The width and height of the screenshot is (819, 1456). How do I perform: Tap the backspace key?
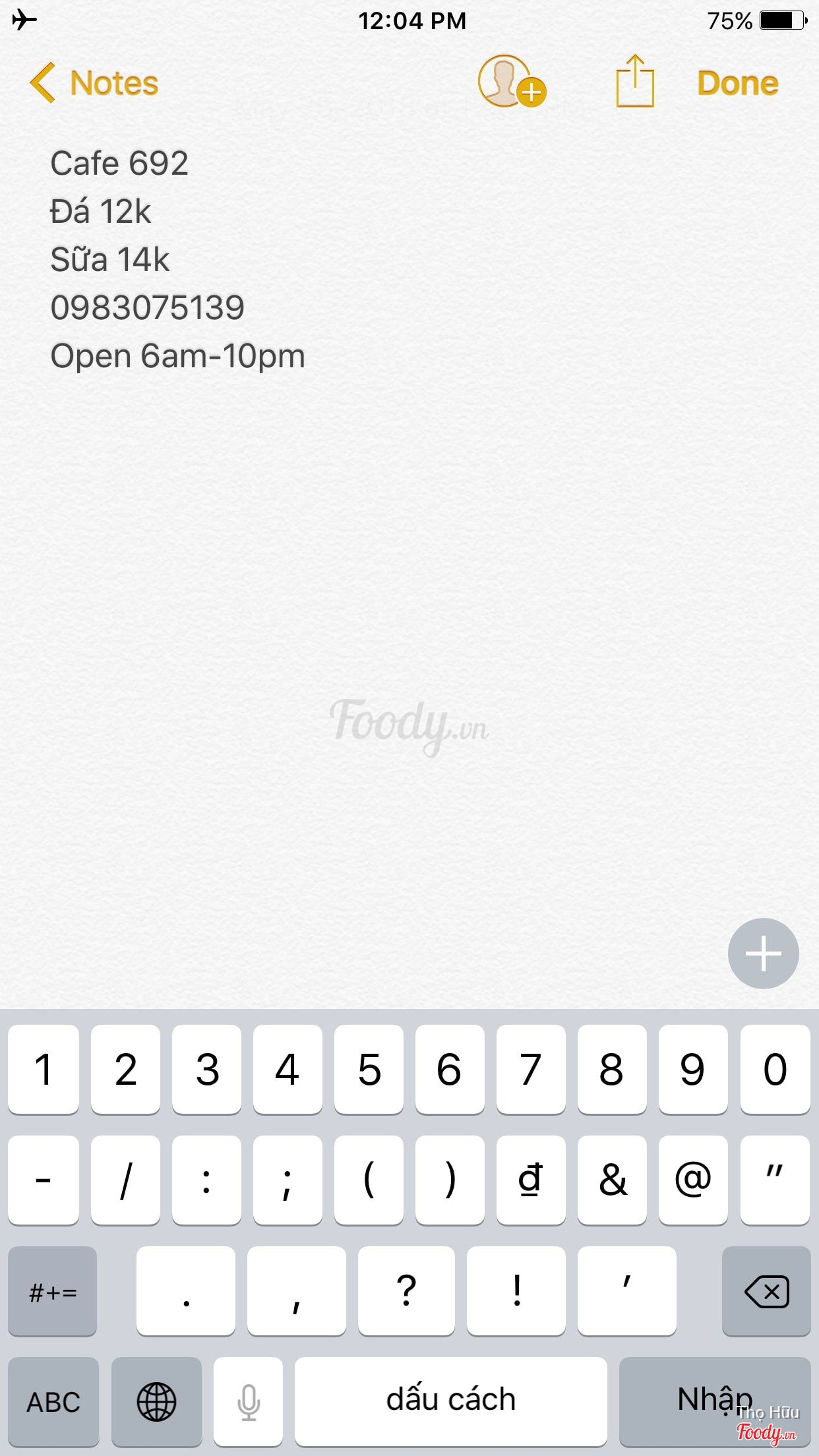(x=766, y=1291)
